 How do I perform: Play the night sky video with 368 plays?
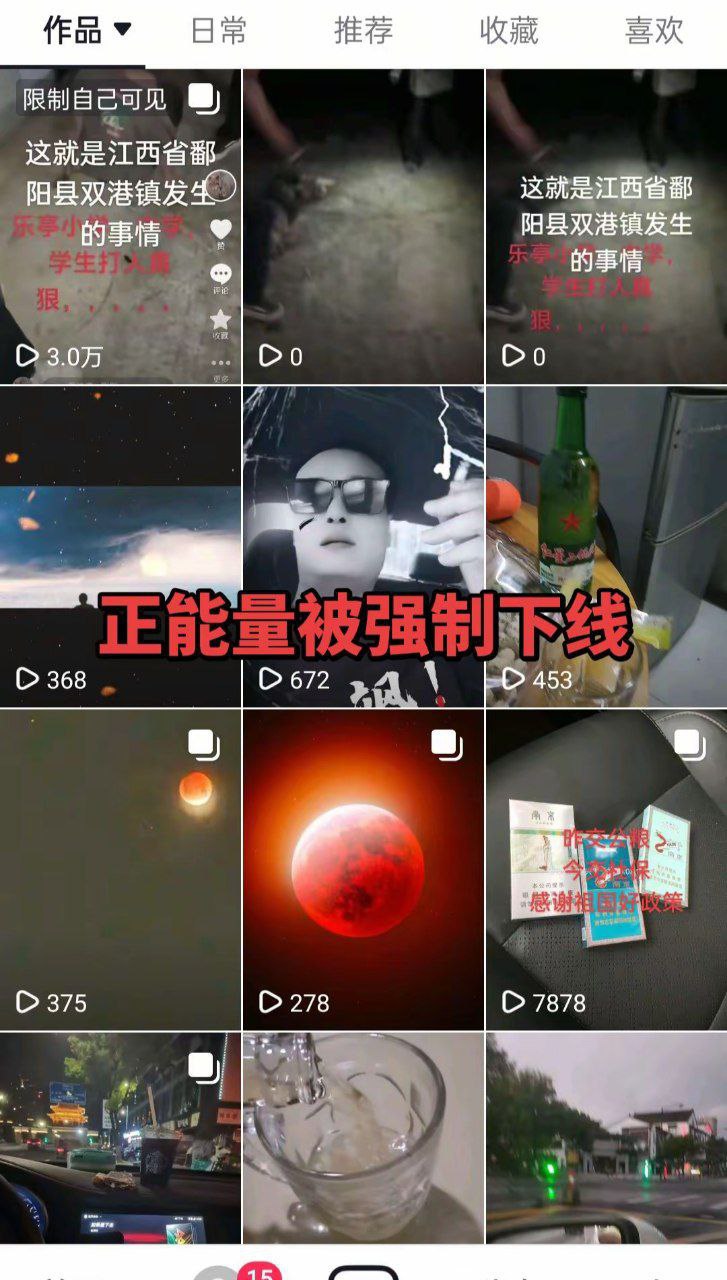[x=120, y=547]
